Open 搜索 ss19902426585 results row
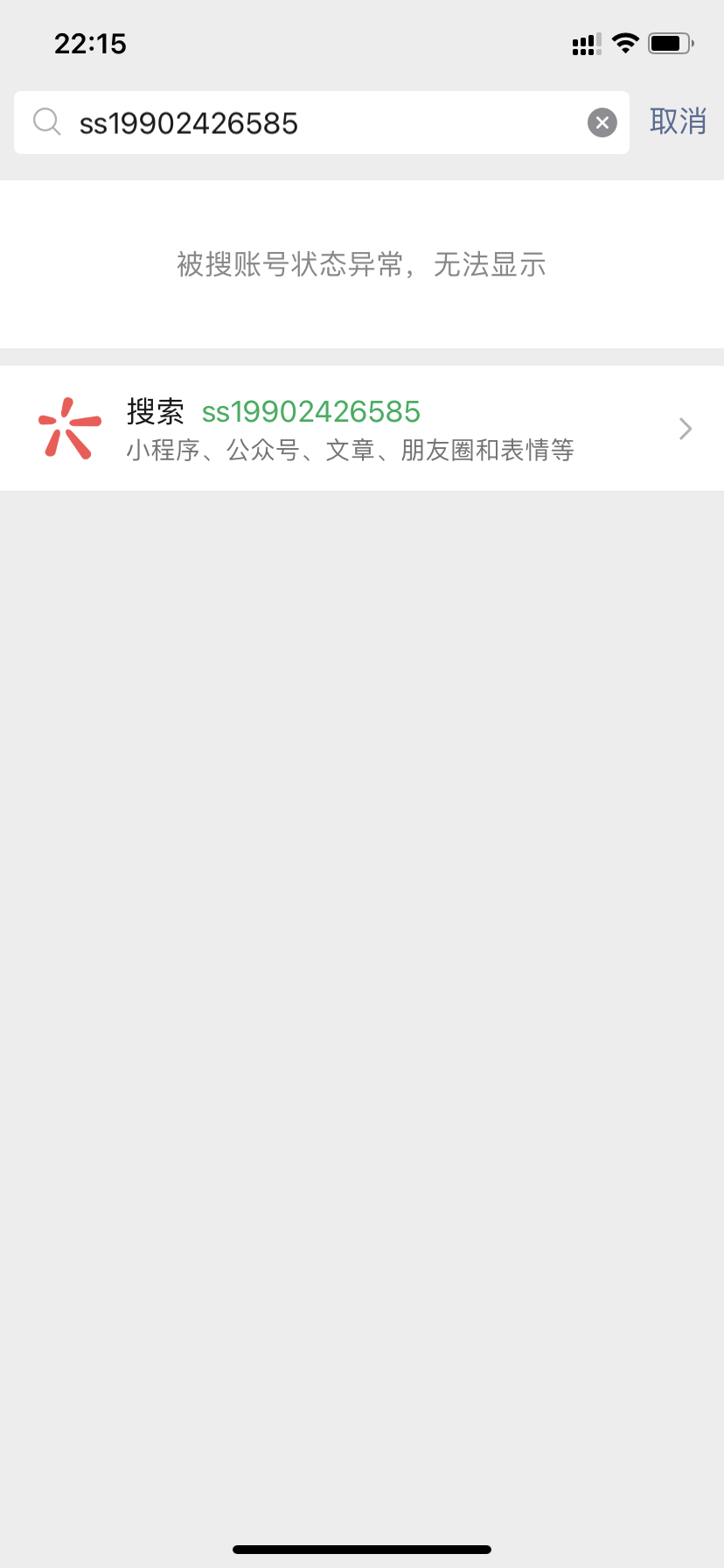The width and height of the screenshot is (724, 1568). pyautogui.click(x=362, y=429)
